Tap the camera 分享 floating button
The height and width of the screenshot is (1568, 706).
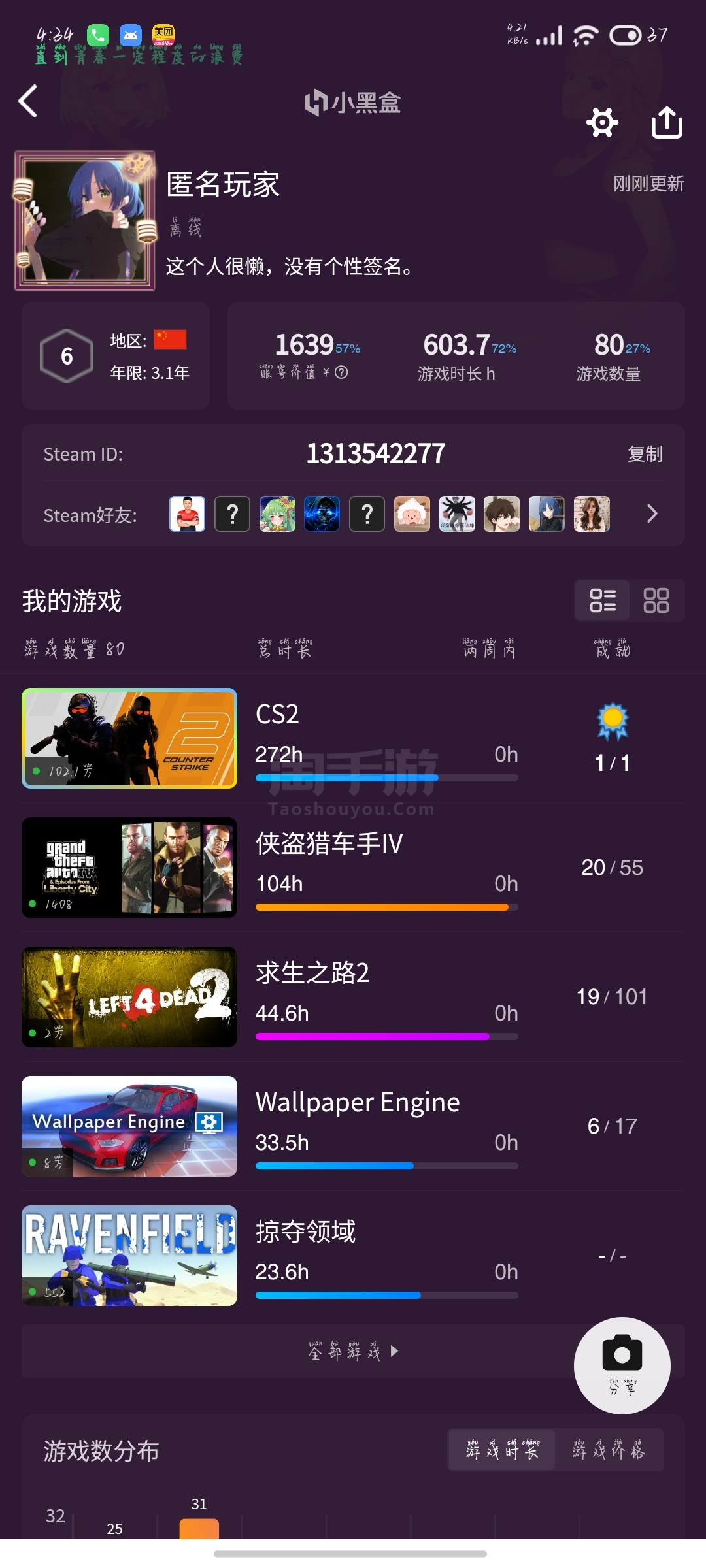click(x=622, y=1365)
